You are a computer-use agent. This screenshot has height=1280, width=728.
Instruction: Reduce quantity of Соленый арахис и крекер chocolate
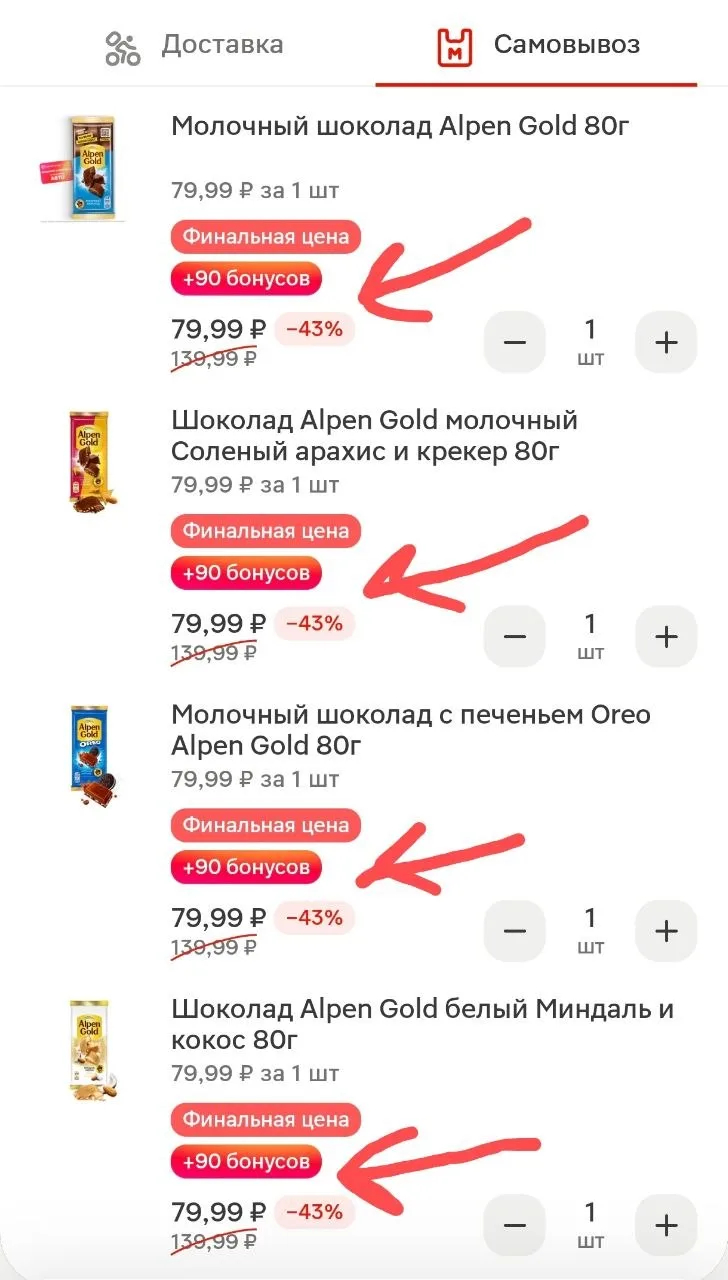pos(514,637)
